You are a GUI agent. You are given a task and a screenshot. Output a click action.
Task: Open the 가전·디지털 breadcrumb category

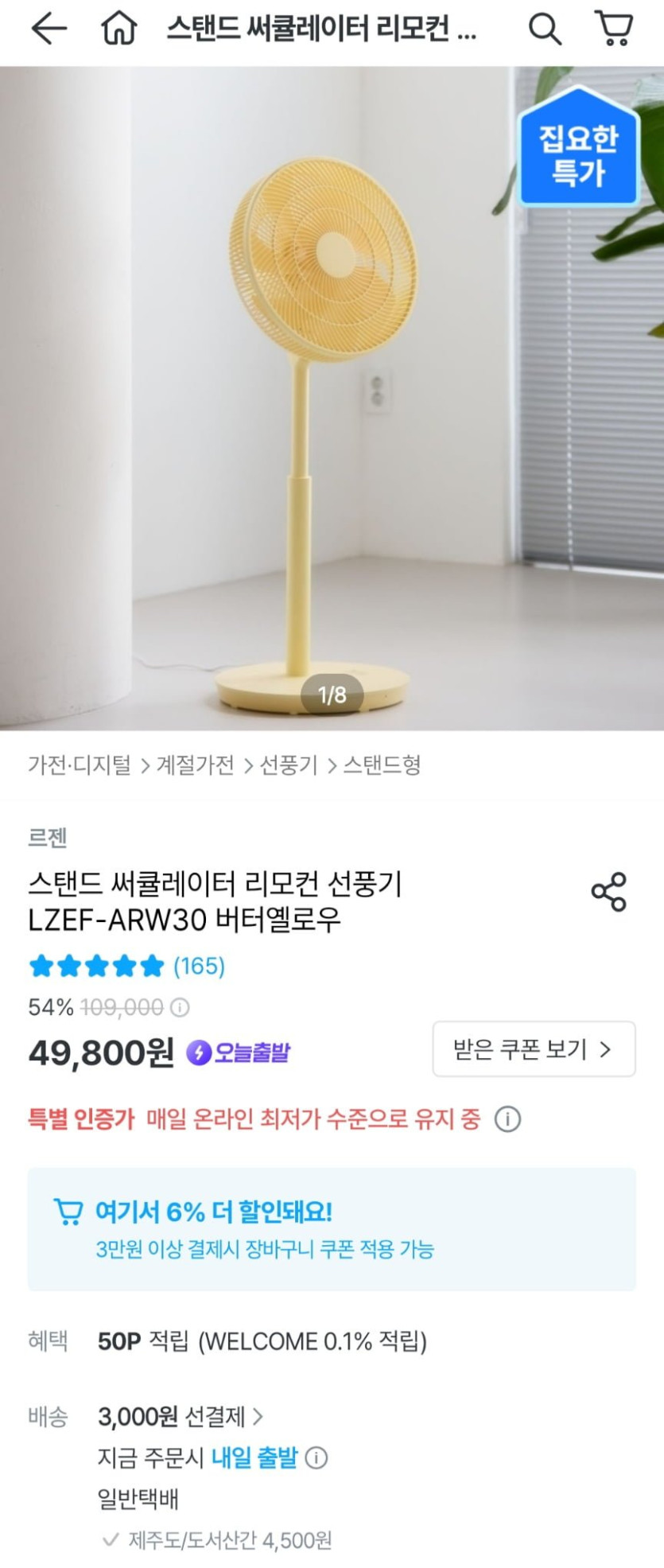pyautogui.click(x=80, y=765)
